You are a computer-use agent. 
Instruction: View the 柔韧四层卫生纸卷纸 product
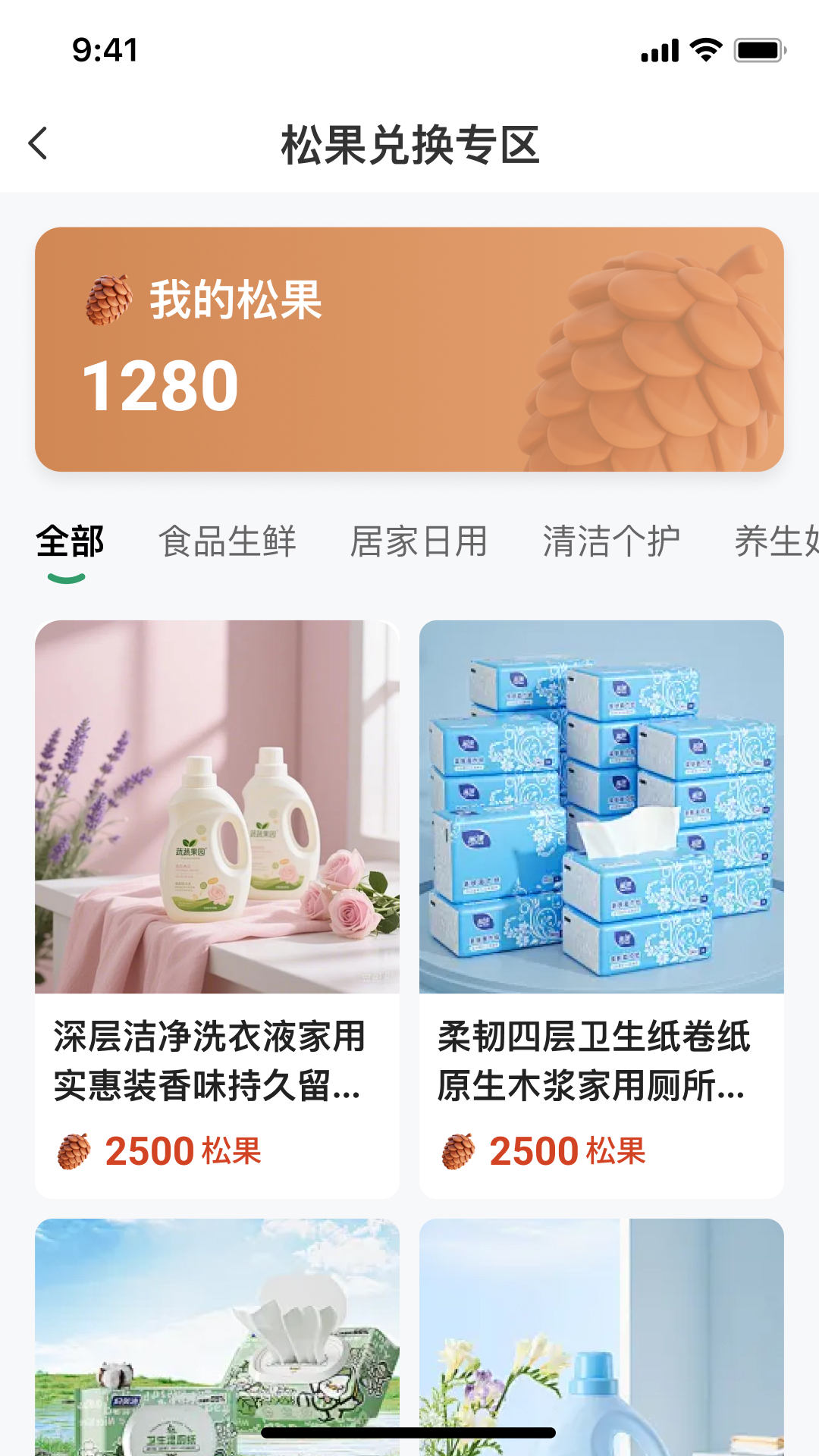pyautogui.click(x=601, y=908)
